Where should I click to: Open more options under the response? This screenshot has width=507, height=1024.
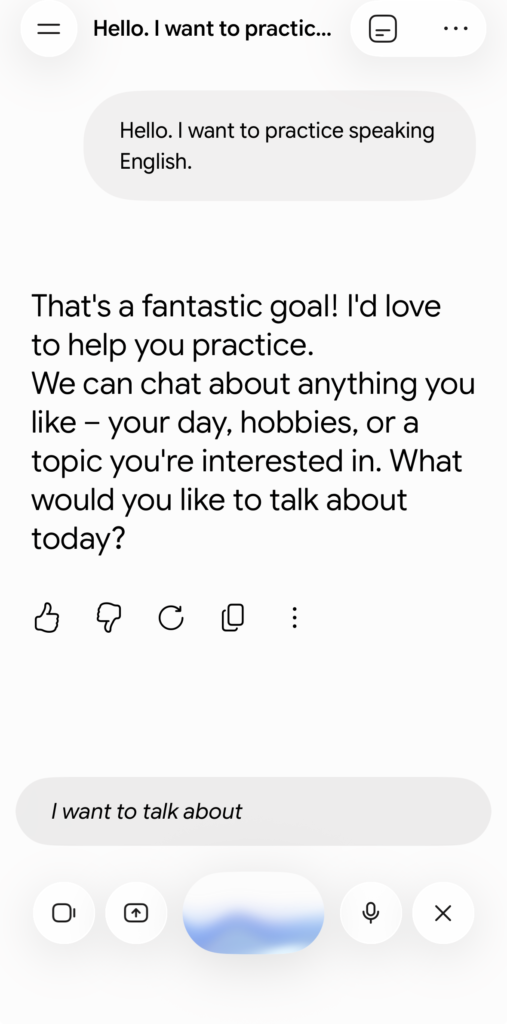[295, 617]
